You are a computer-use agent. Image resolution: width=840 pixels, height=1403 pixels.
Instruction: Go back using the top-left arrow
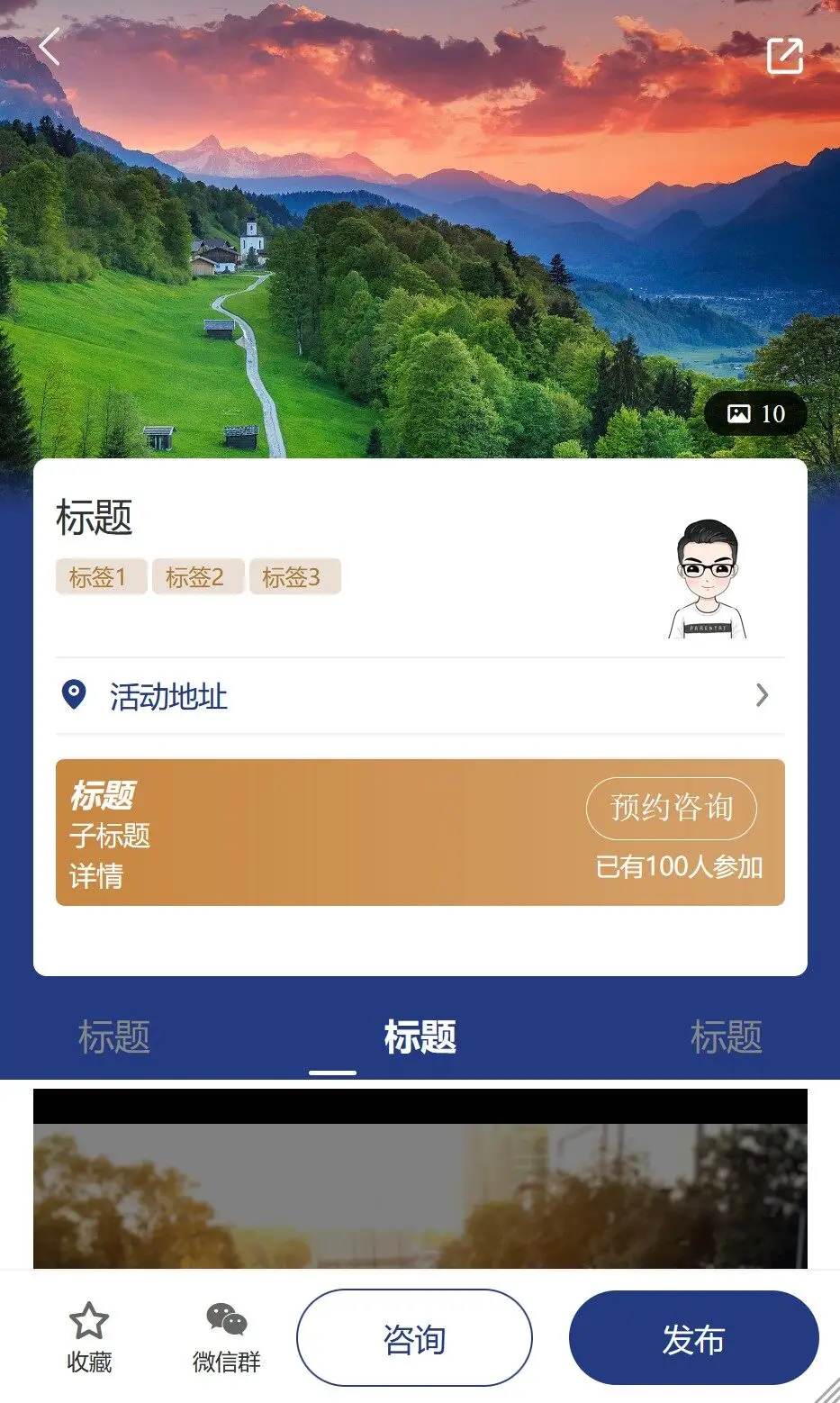pyautogui.click(x=50, y=47)
